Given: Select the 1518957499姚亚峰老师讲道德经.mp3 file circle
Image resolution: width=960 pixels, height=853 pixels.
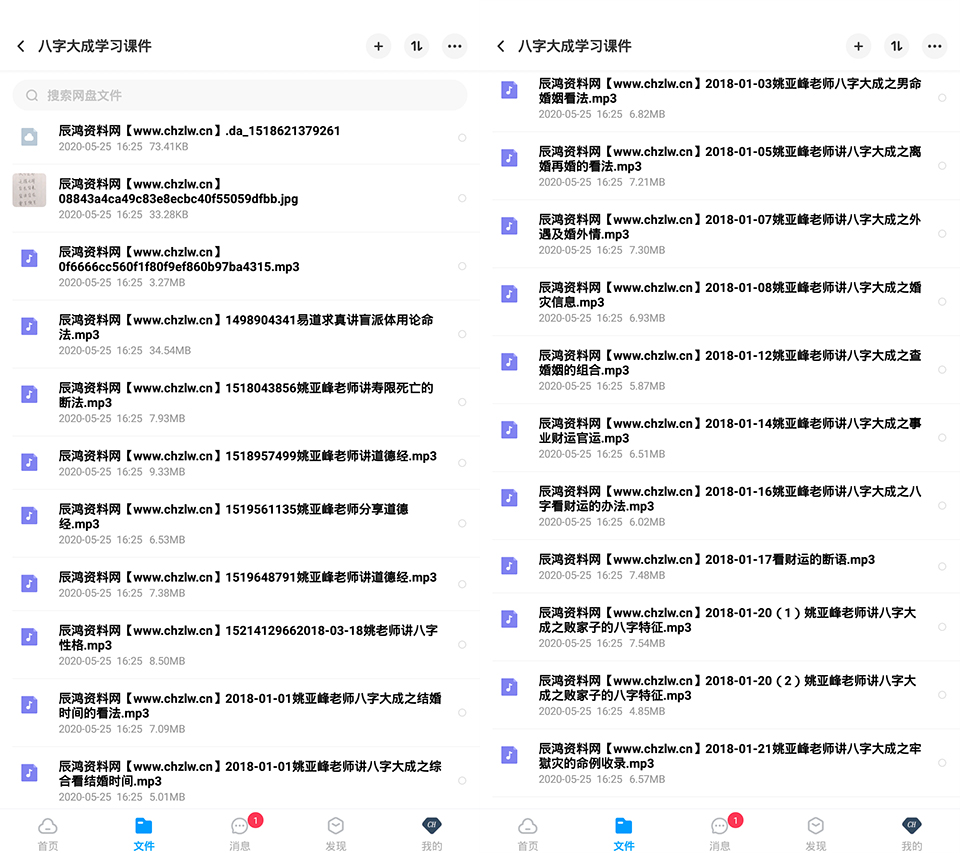Looking at the screenshot, I should pyautogui.click(x=462, y=463).
